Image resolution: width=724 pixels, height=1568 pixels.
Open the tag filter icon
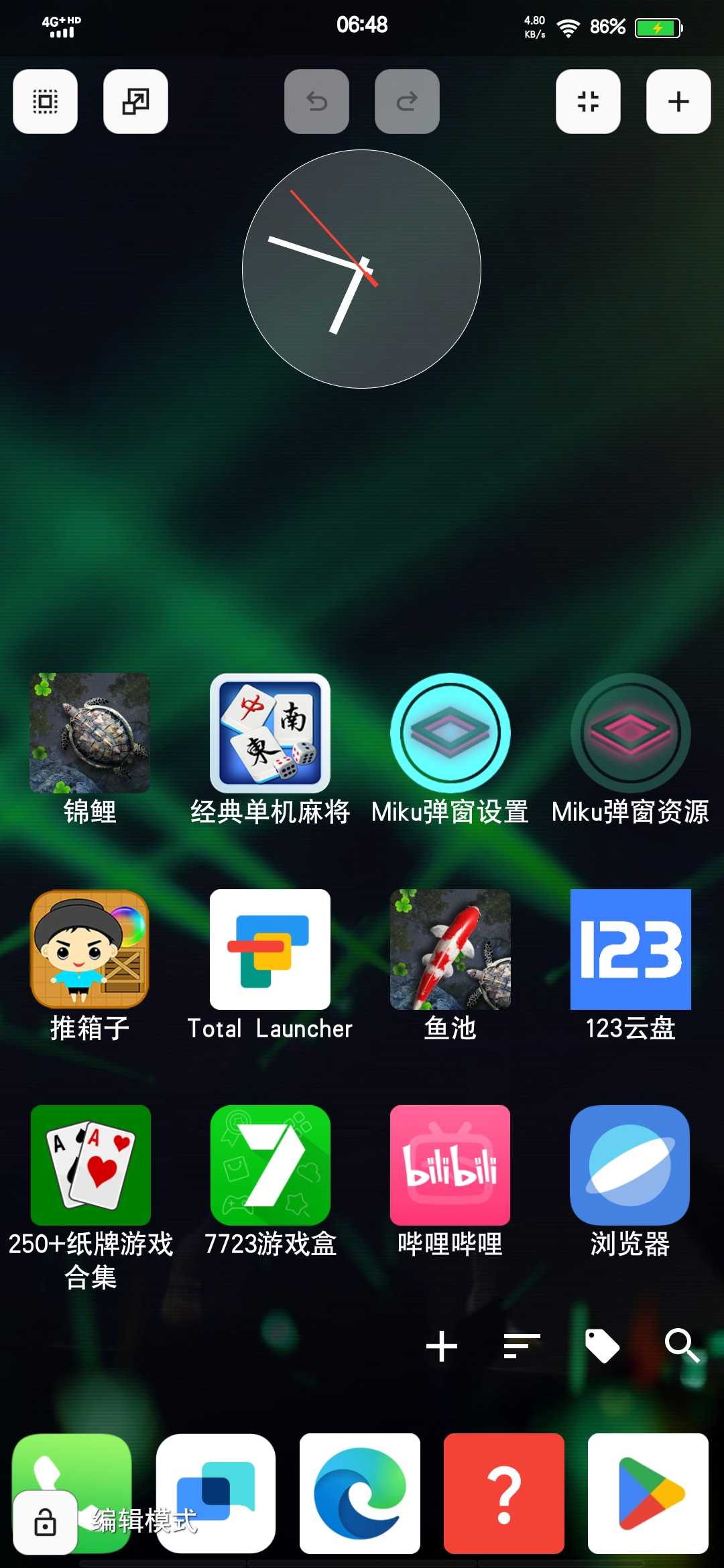pos(601,1346)
